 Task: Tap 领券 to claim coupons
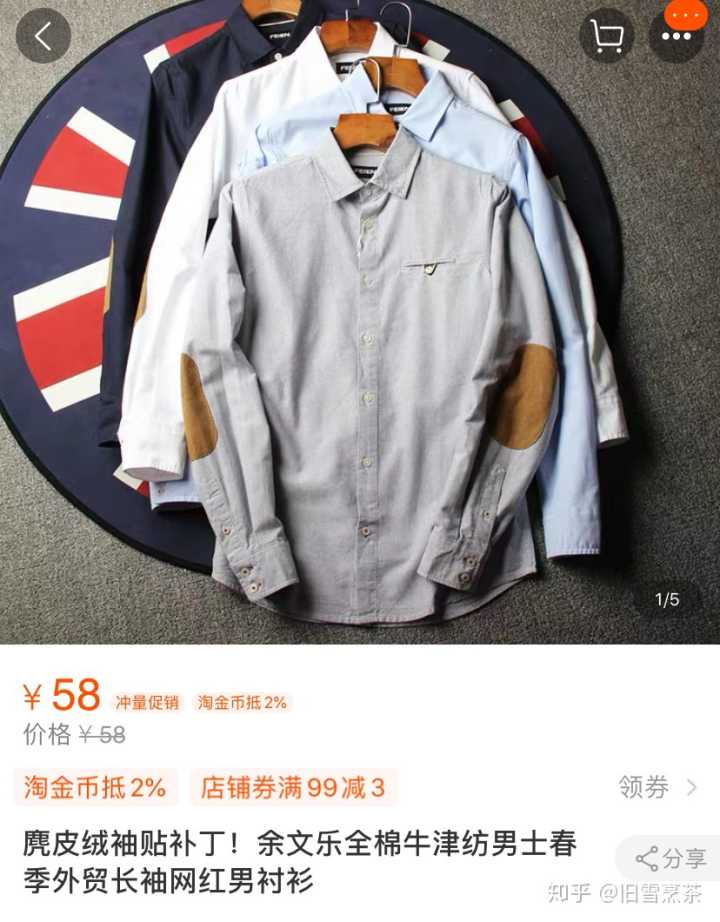[x=657, y=787]
